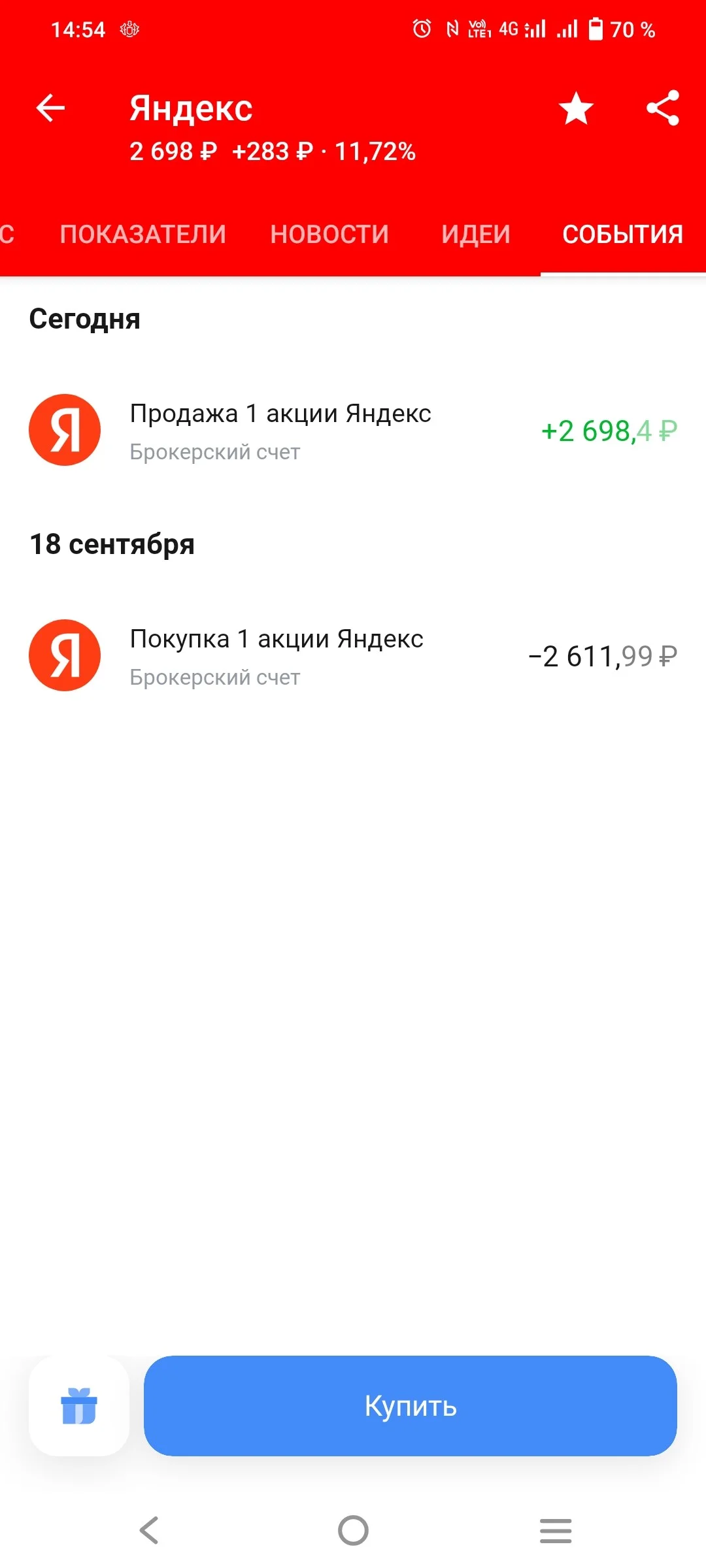Share the Яндекс stock page
The width and height of the screenshot is (706, 1568).
click(x=663, y=108)
